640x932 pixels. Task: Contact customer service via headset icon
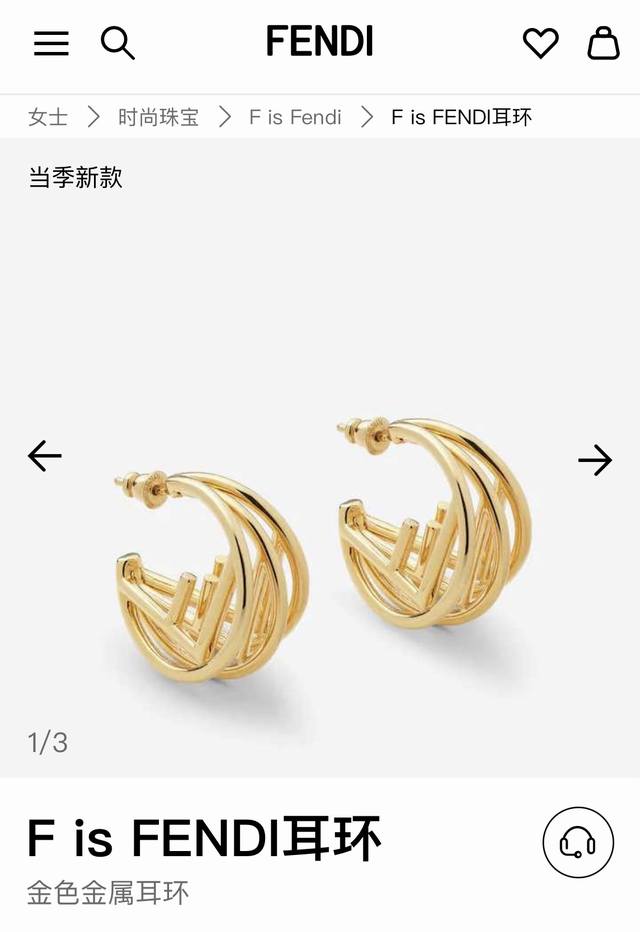(x=578, y=842)
